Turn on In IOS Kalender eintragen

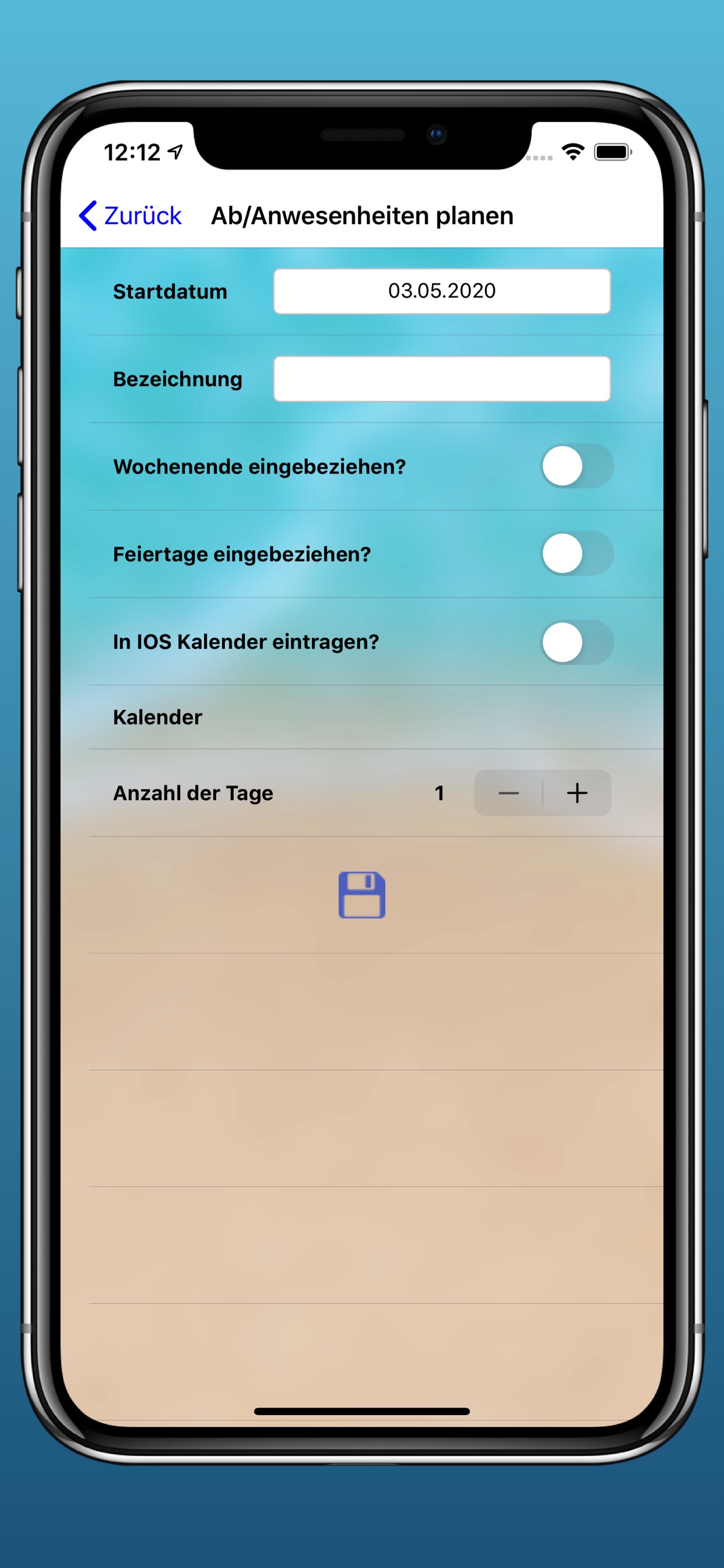[x=577, y=642]
